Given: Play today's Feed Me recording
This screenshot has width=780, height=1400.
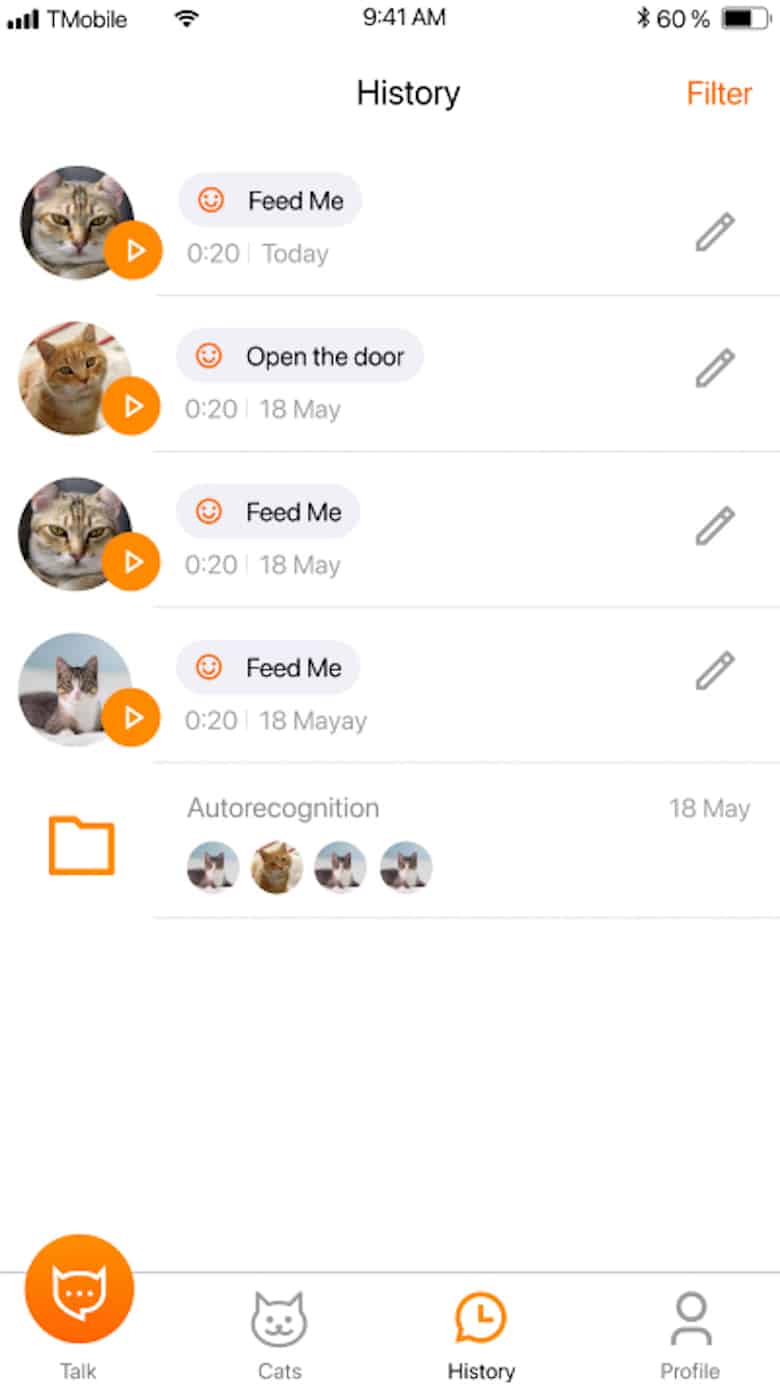Looking at the screenshot, I should (133, 250).
